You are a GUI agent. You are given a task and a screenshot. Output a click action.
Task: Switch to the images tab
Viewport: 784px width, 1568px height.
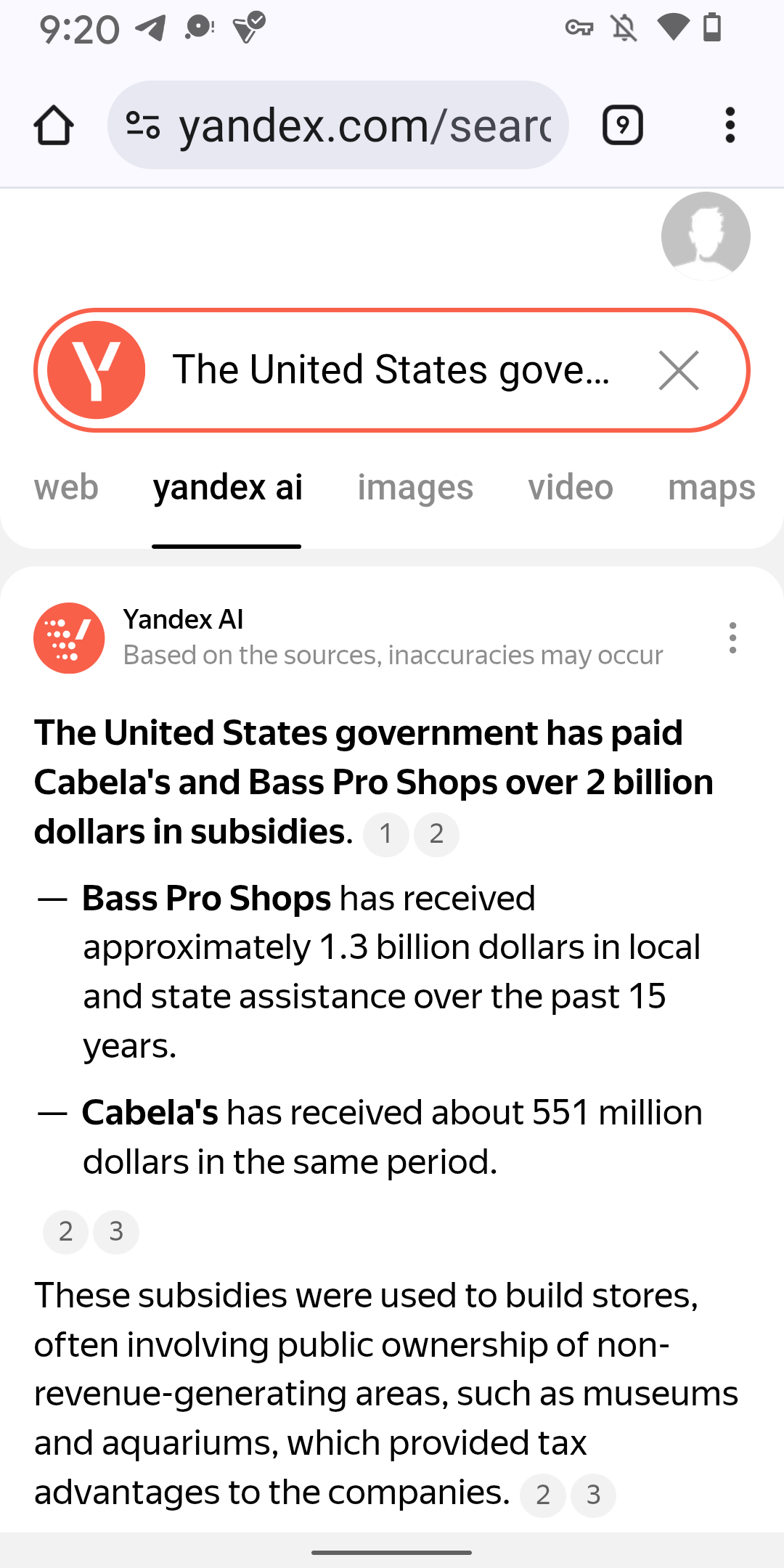415,487
